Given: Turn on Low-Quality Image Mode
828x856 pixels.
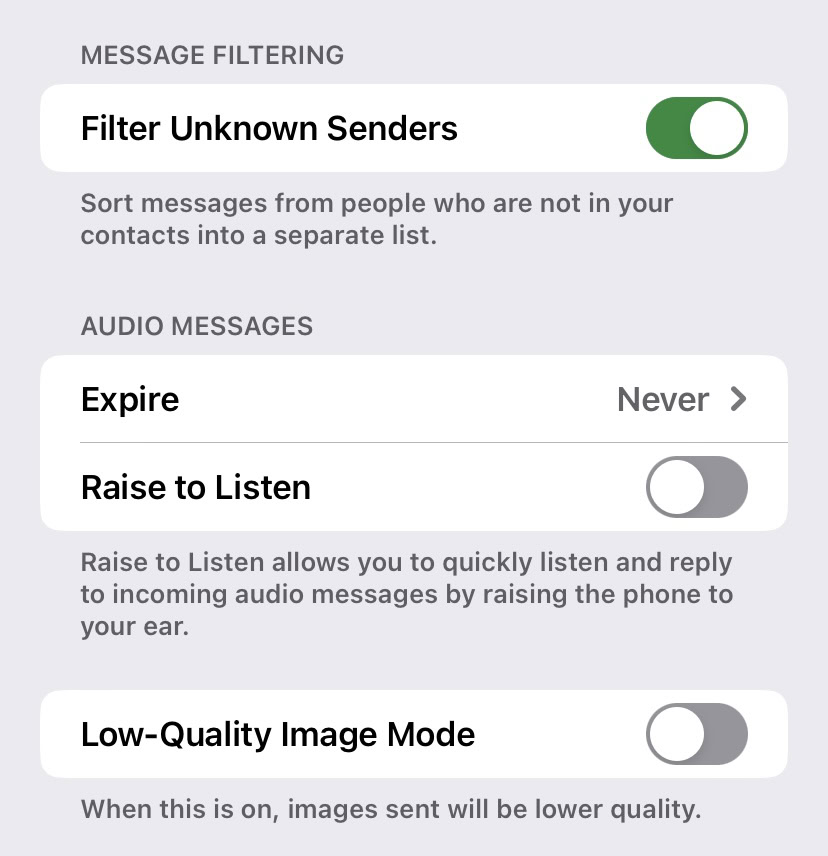Looking at the screenshot, I should click(696, 734).
